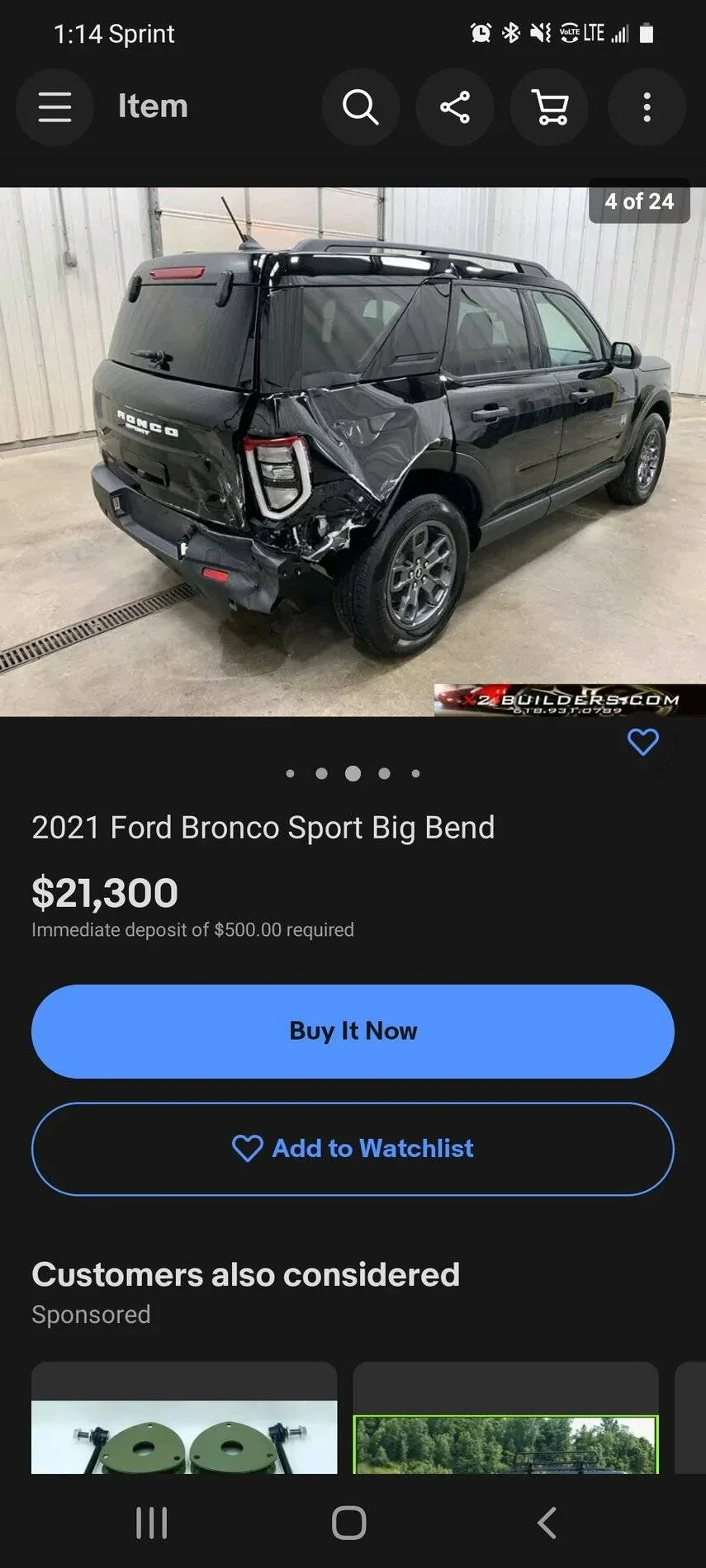Go back with system back button
The image size is (706, 1568).
pyautogui.click(x=547, y=1523)
